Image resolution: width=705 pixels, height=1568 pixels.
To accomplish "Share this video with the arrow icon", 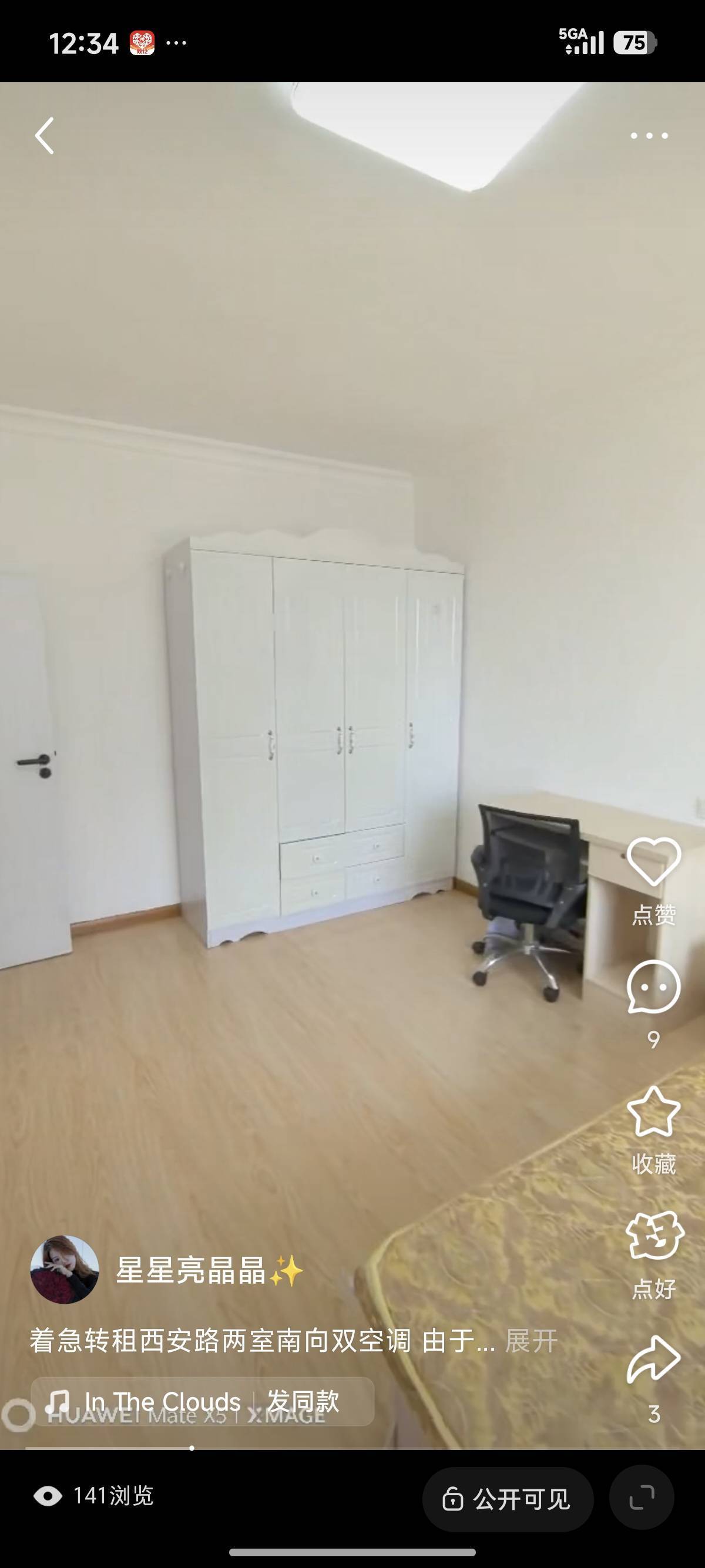I will coord(653,1360).
